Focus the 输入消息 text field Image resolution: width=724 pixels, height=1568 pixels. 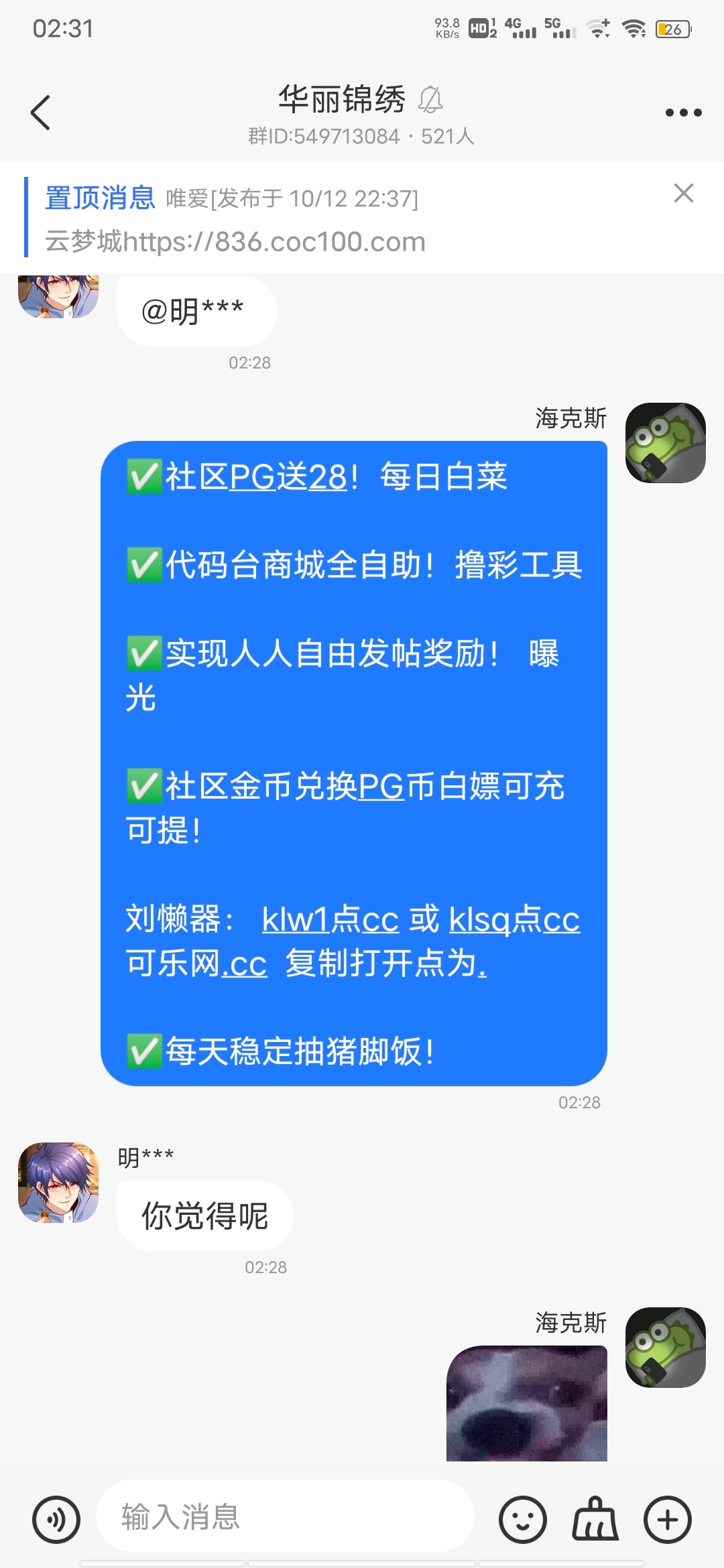[285, 1516]
